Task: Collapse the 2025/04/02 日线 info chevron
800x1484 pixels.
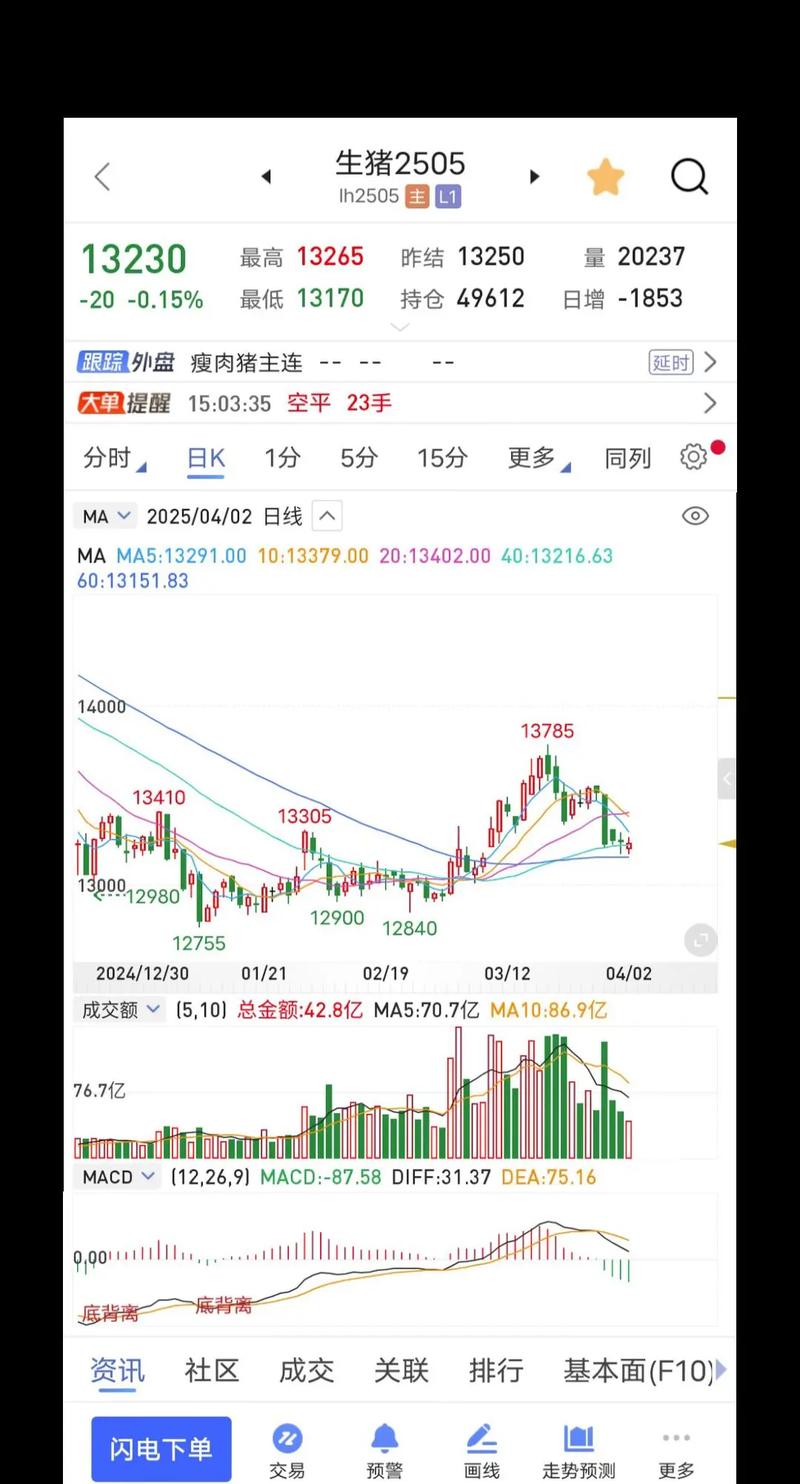Action: pos(327,515)
